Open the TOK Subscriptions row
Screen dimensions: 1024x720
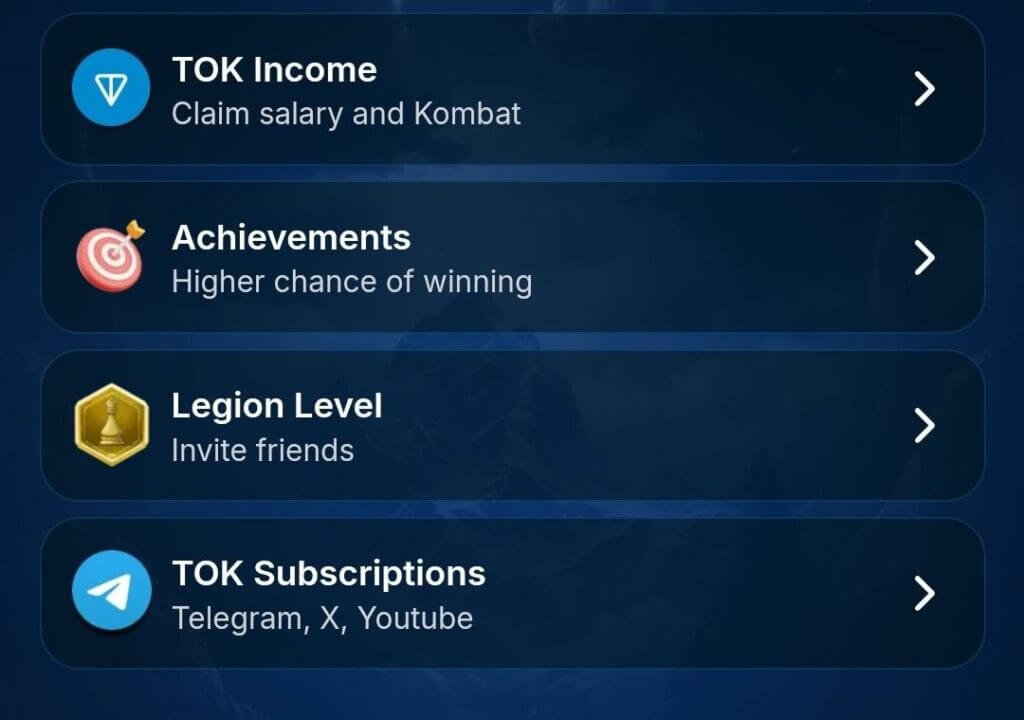(x=512, y=594)
